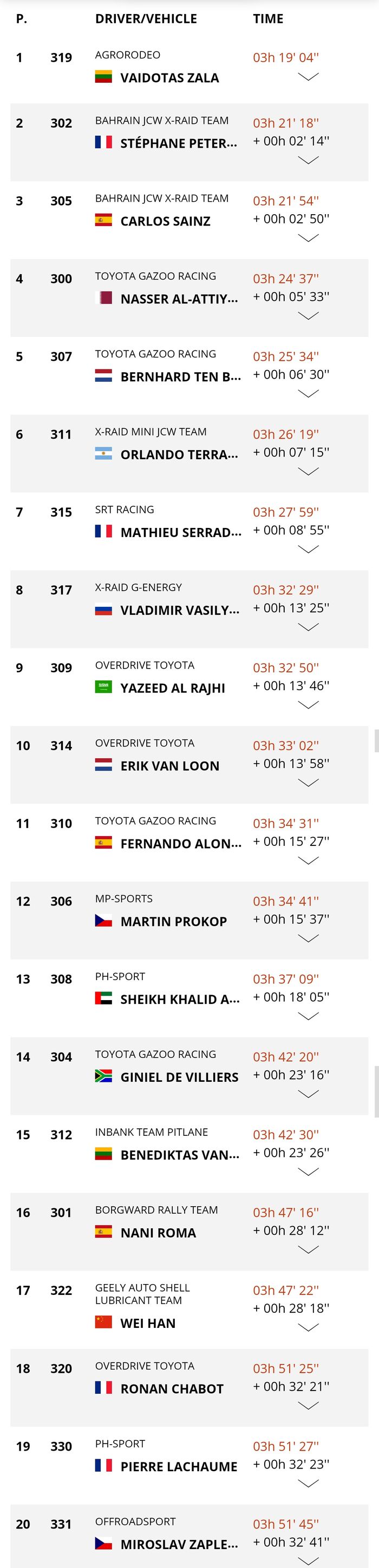Expand Wei Han's time details
Image resolution: width=379 pixels, height=1568 pixels.
click(x=308, y=1328)
